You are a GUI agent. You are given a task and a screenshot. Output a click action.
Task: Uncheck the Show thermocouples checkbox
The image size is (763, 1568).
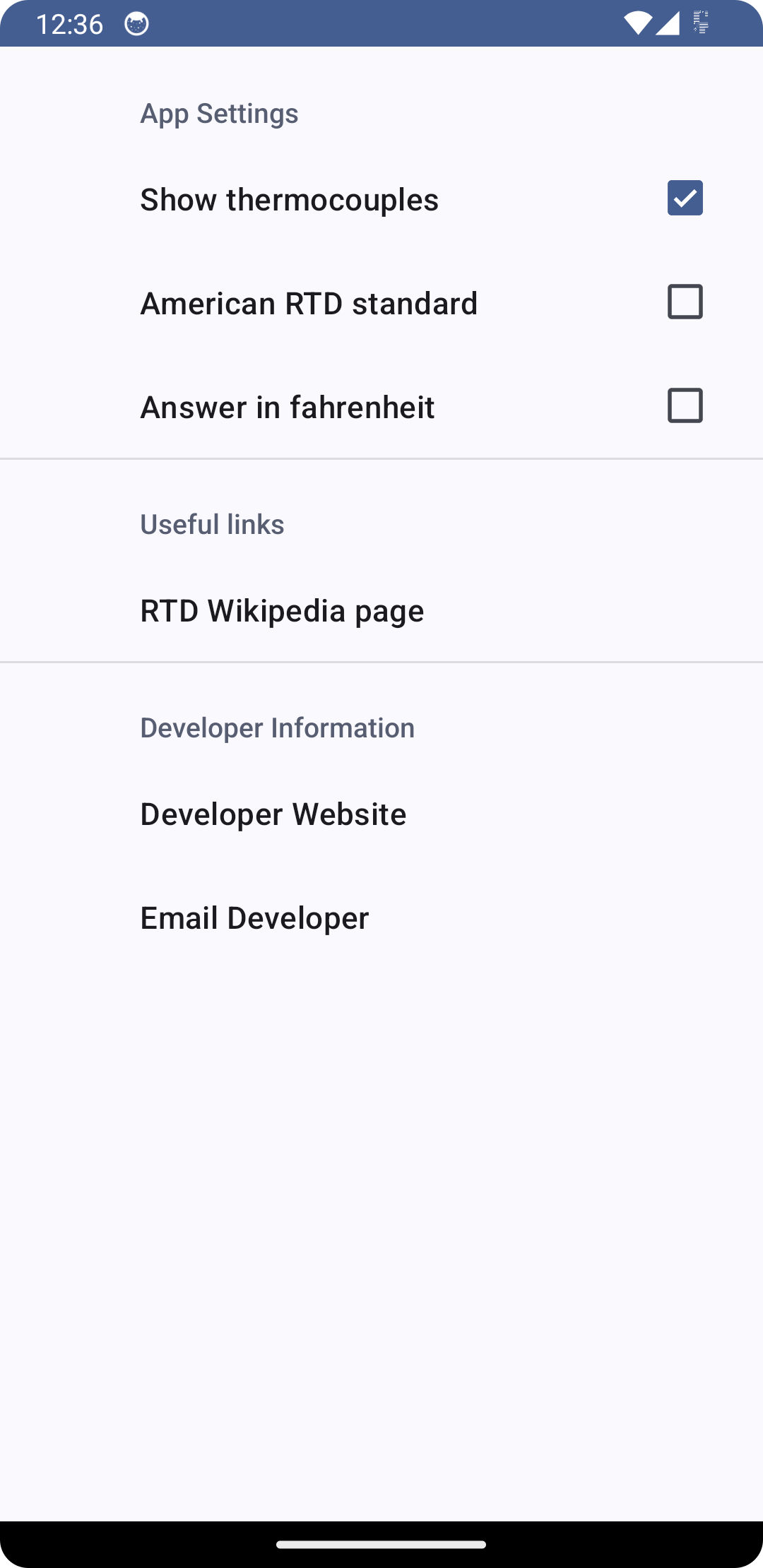click(x=685, y=198)
